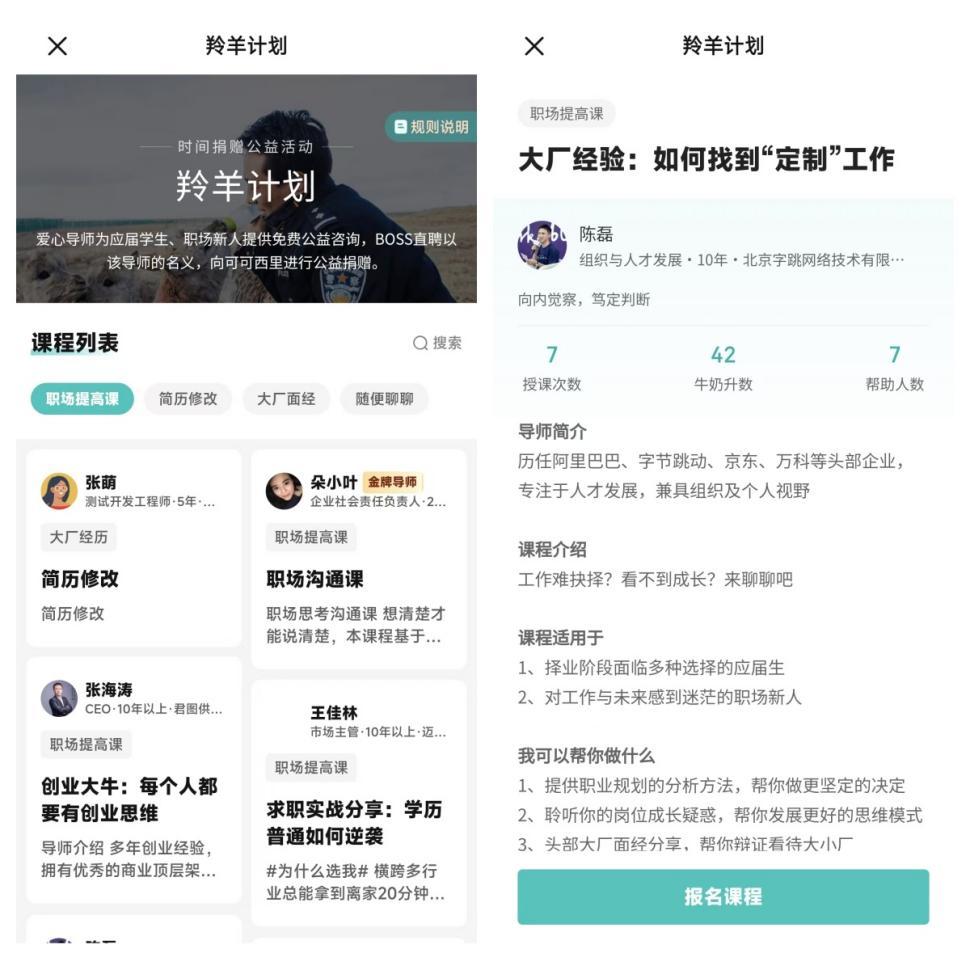Close the 大厂经验 course detail page
This screenshot has width=970, height=970.
pyautogui.click(x=535, y=46)
